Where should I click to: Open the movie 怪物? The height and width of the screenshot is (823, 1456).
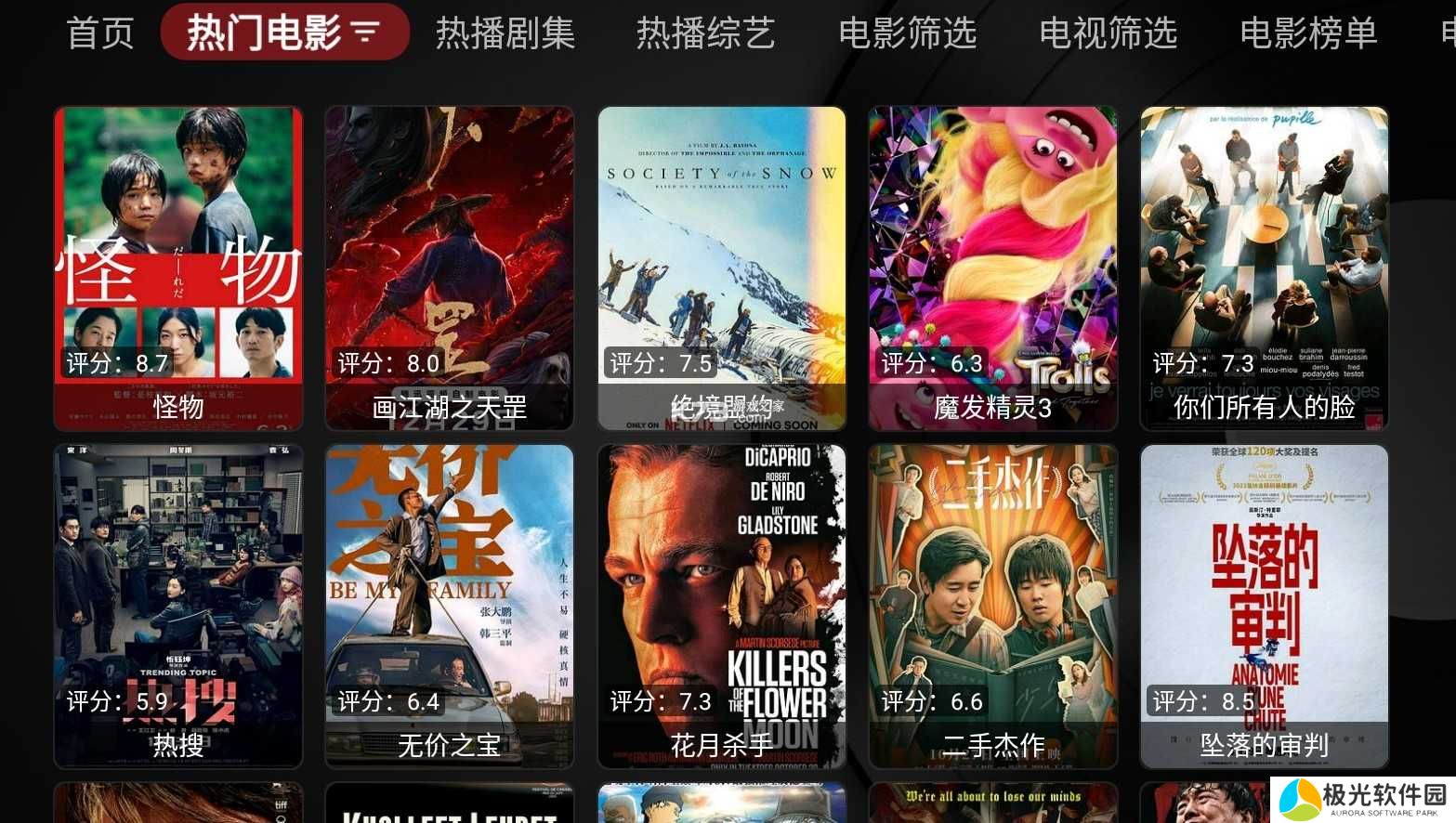click(178, 268)
